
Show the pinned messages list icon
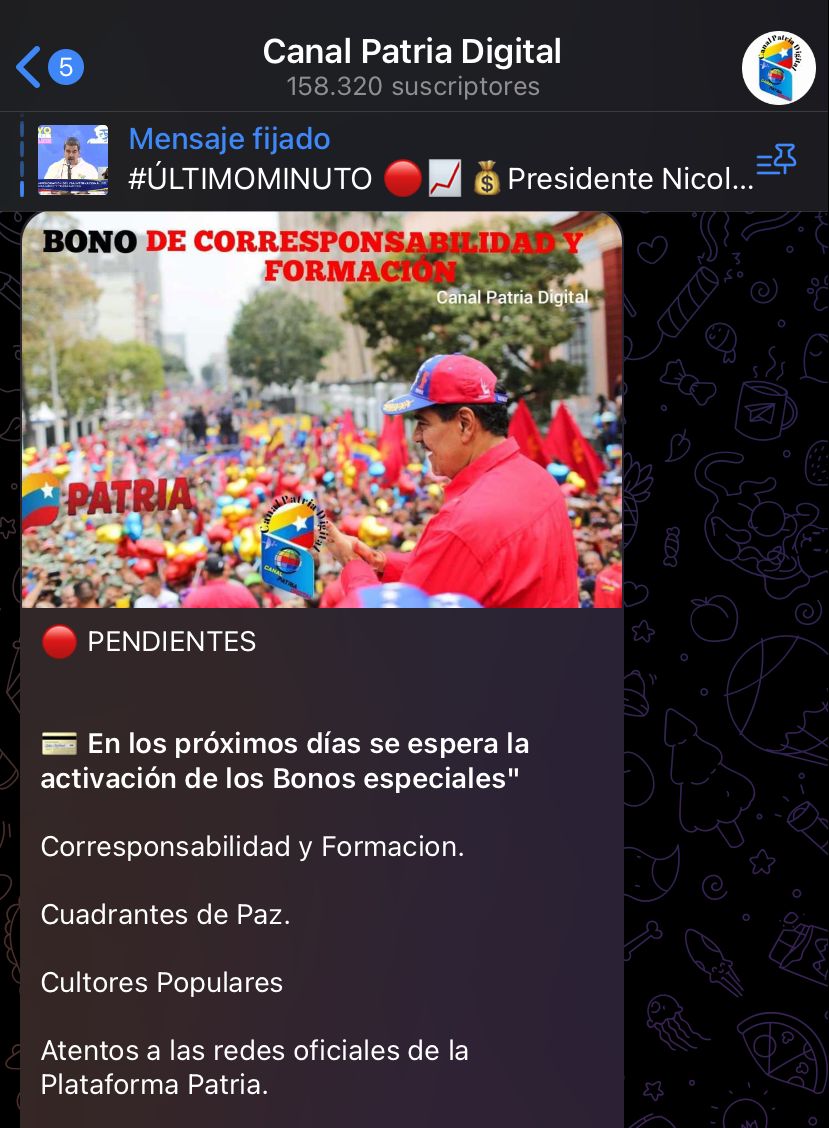(775, 160)
